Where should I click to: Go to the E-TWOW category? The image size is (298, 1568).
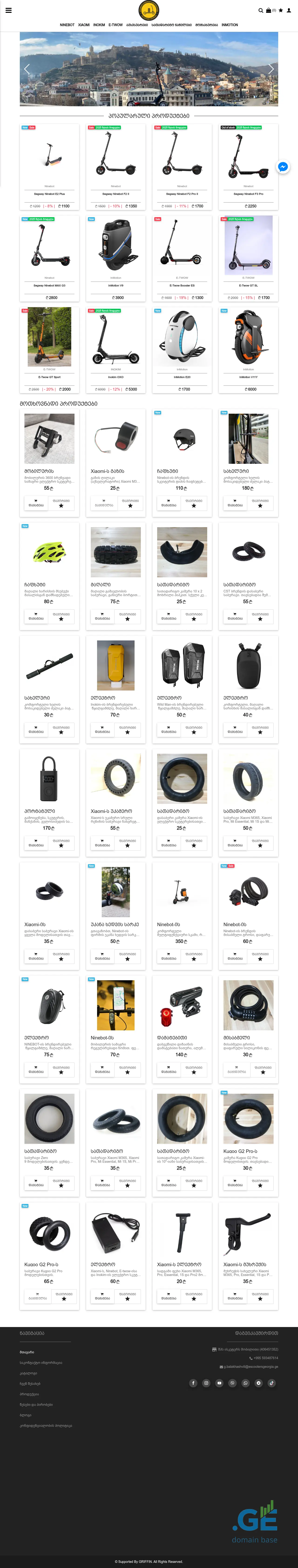tap(115, 25)
